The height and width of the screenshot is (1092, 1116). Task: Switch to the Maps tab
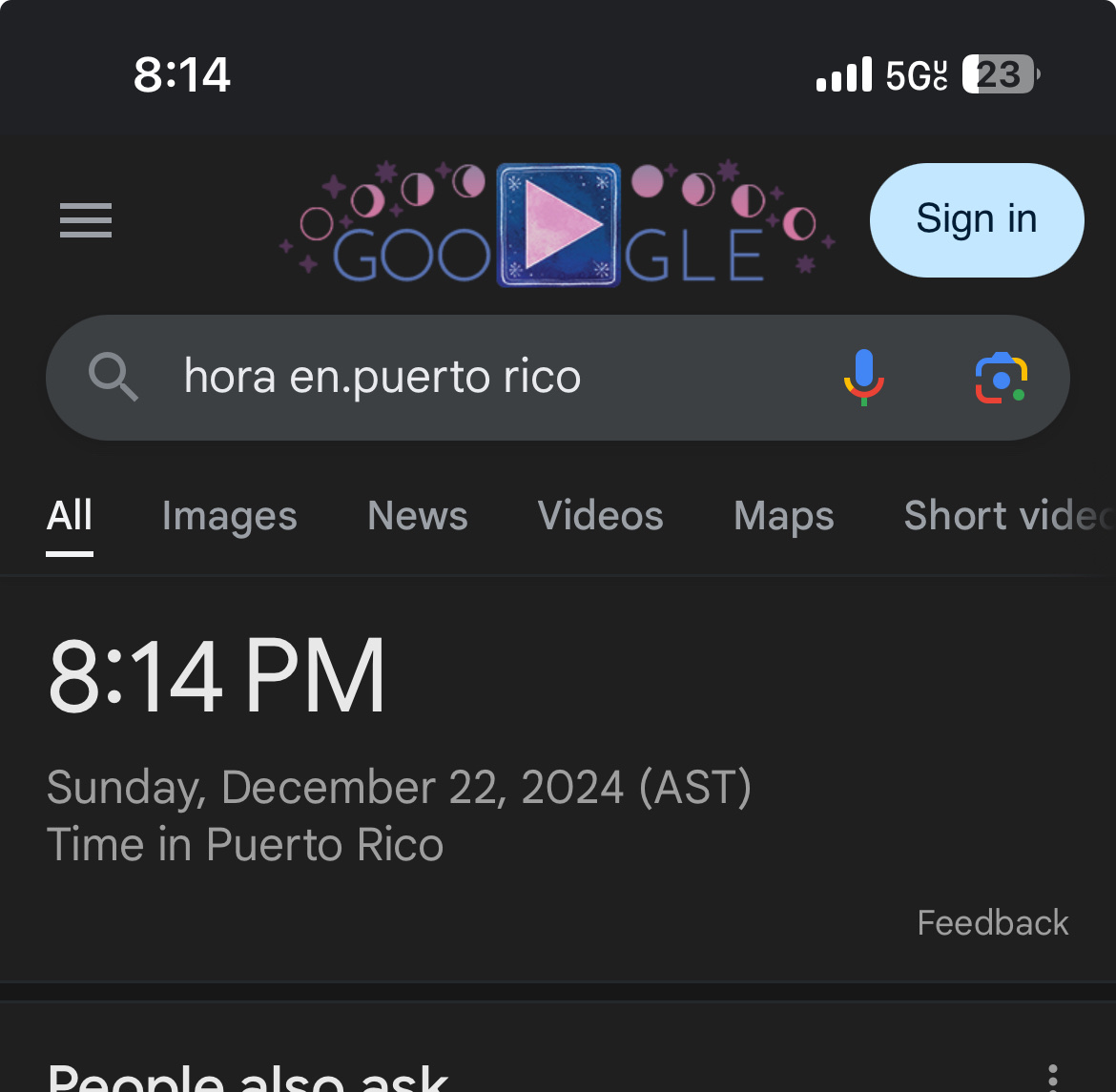783,517
